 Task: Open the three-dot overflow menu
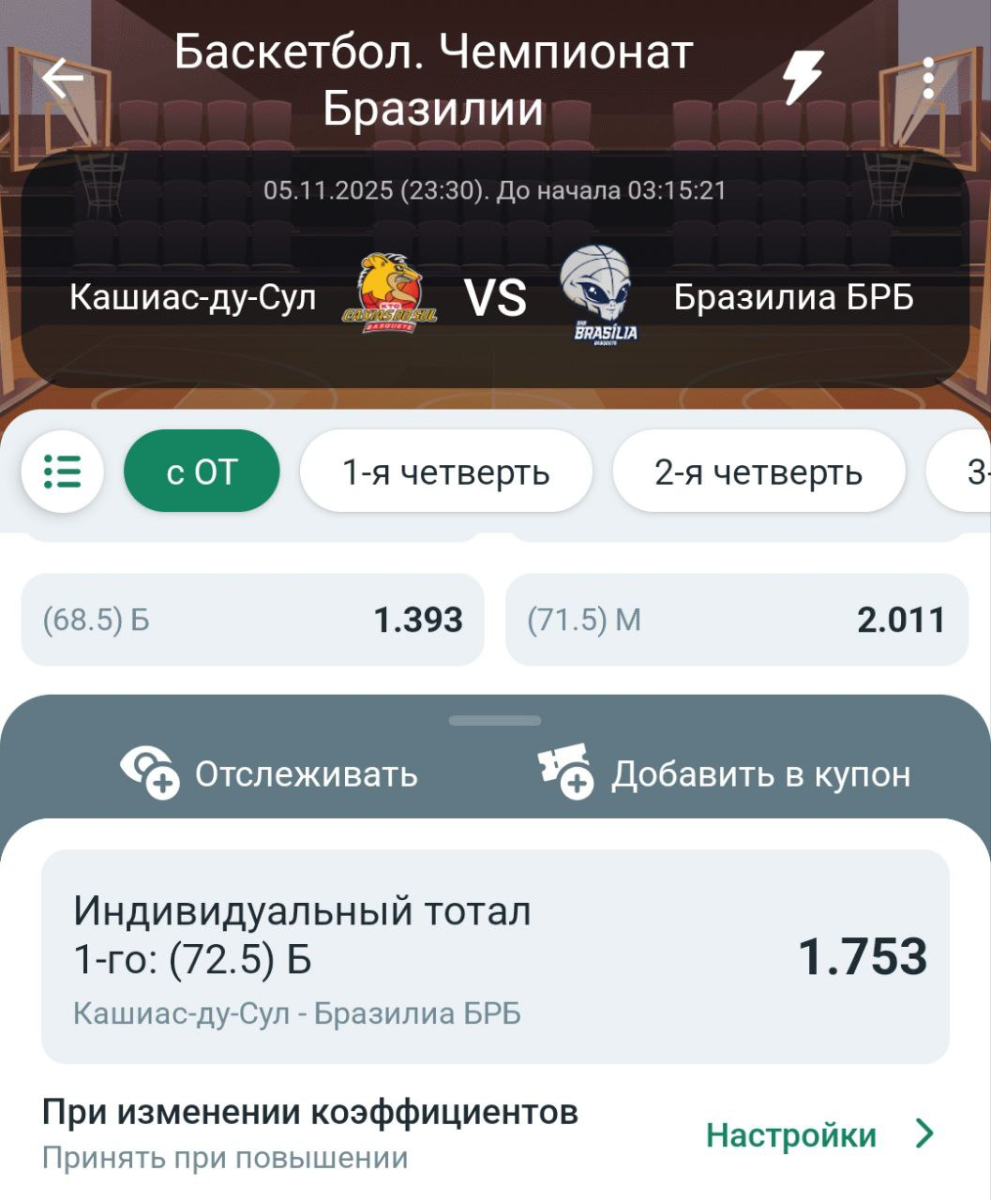tap(928, 78)
